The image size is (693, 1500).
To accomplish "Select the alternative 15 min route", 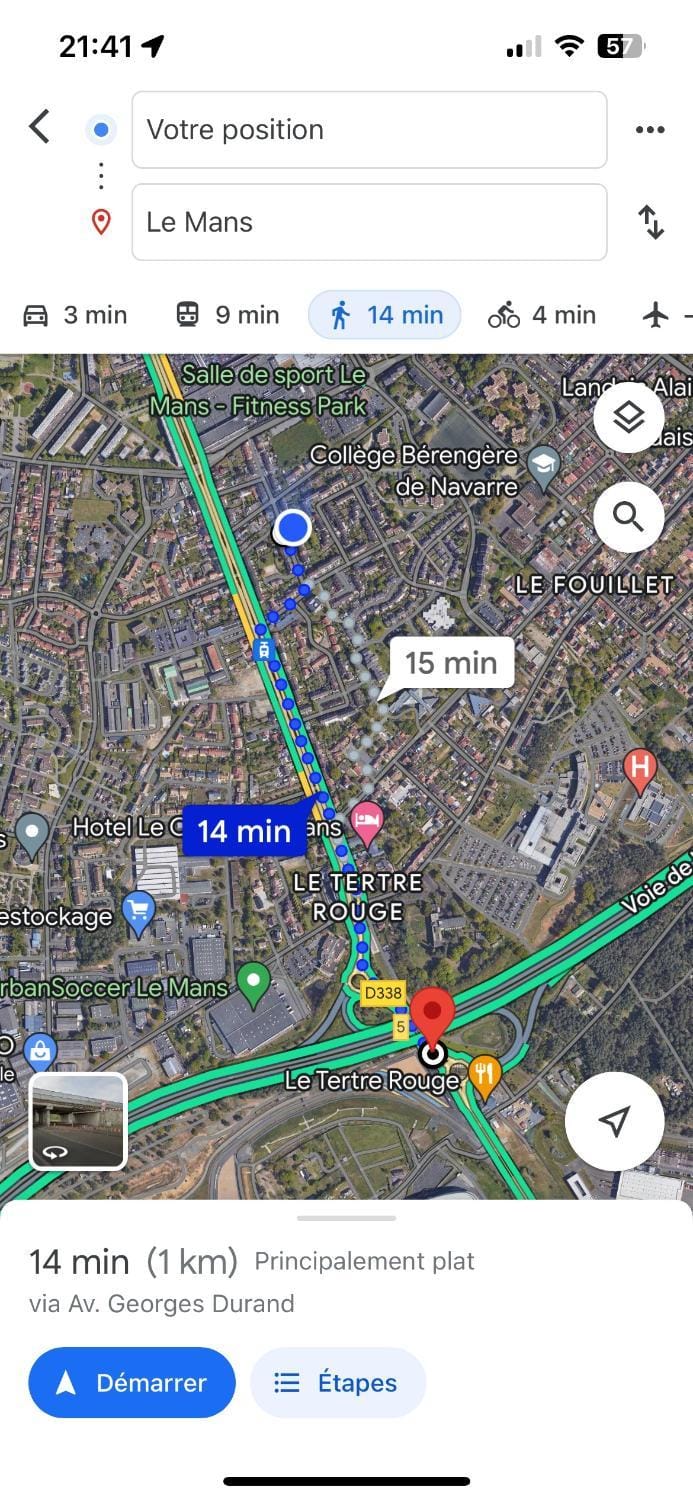I will [x=450, y=663].
